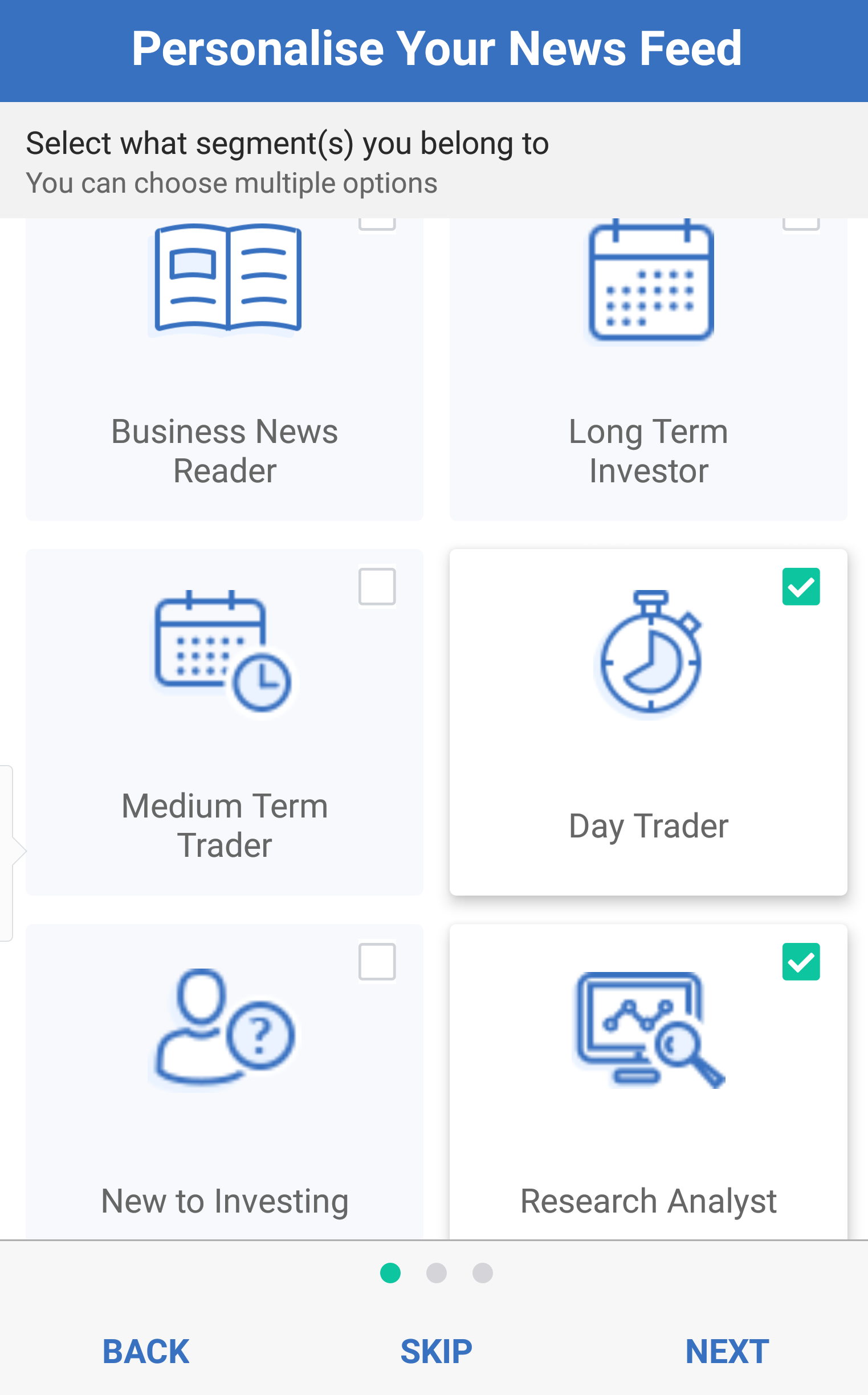Choose the Long Term Investor segment
This screenshot has height=1395, width=868.
(648, 369)
